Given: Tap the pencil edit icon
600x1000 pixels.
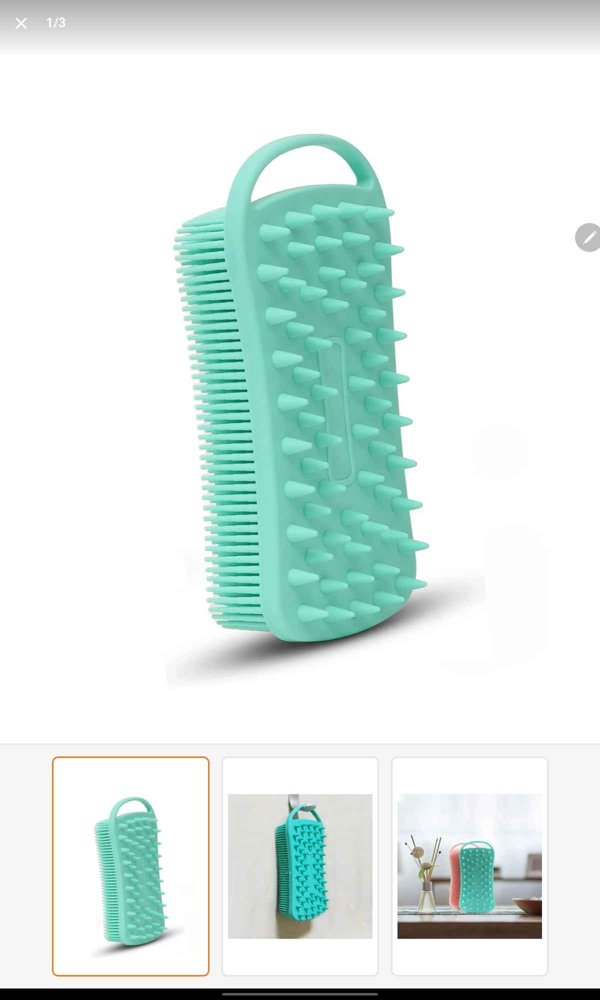Looking at the screenshot, I should tap(589, 238).
